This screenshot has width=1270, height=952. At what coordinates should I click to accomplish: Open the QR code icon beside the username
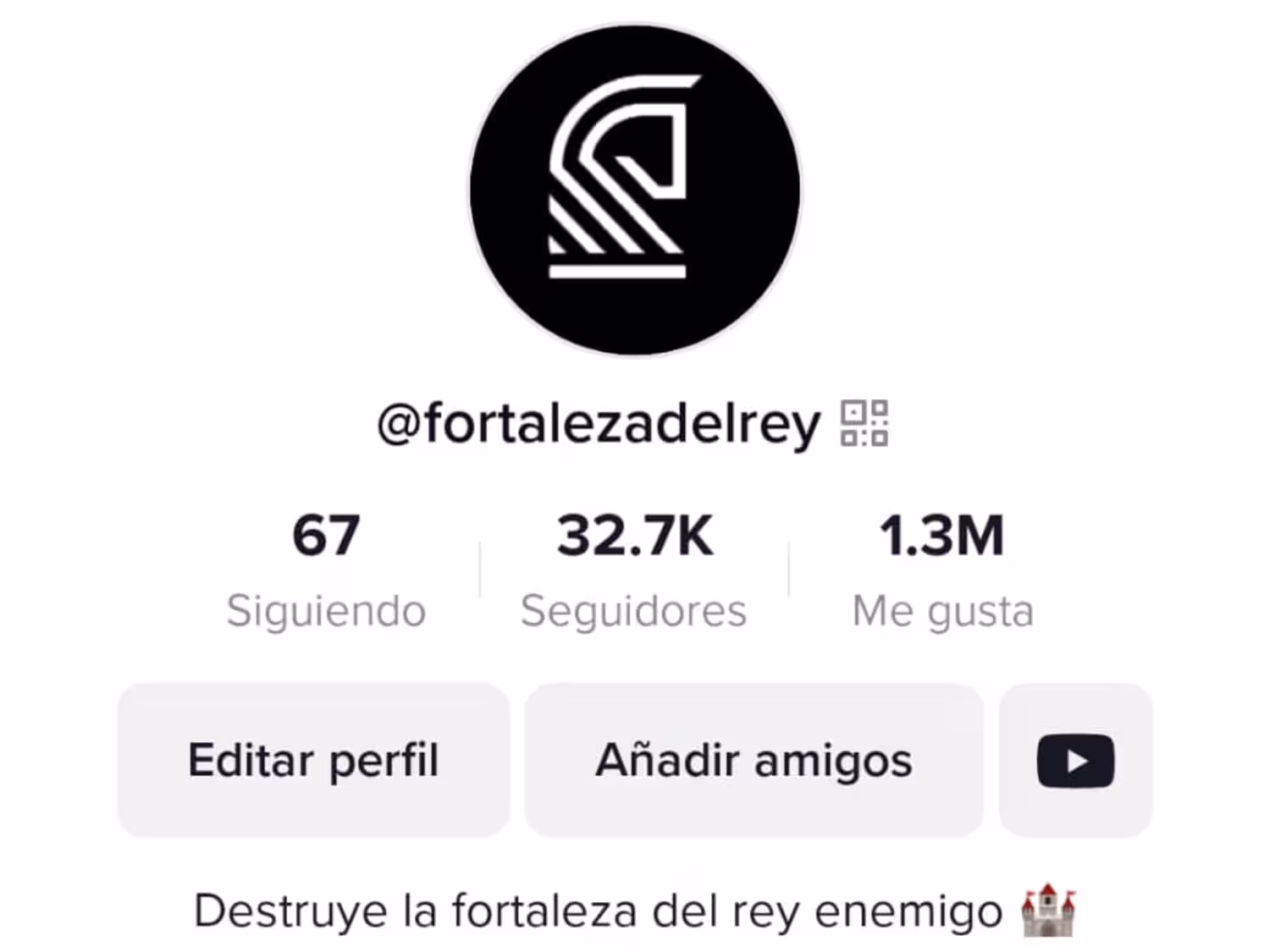864,423
